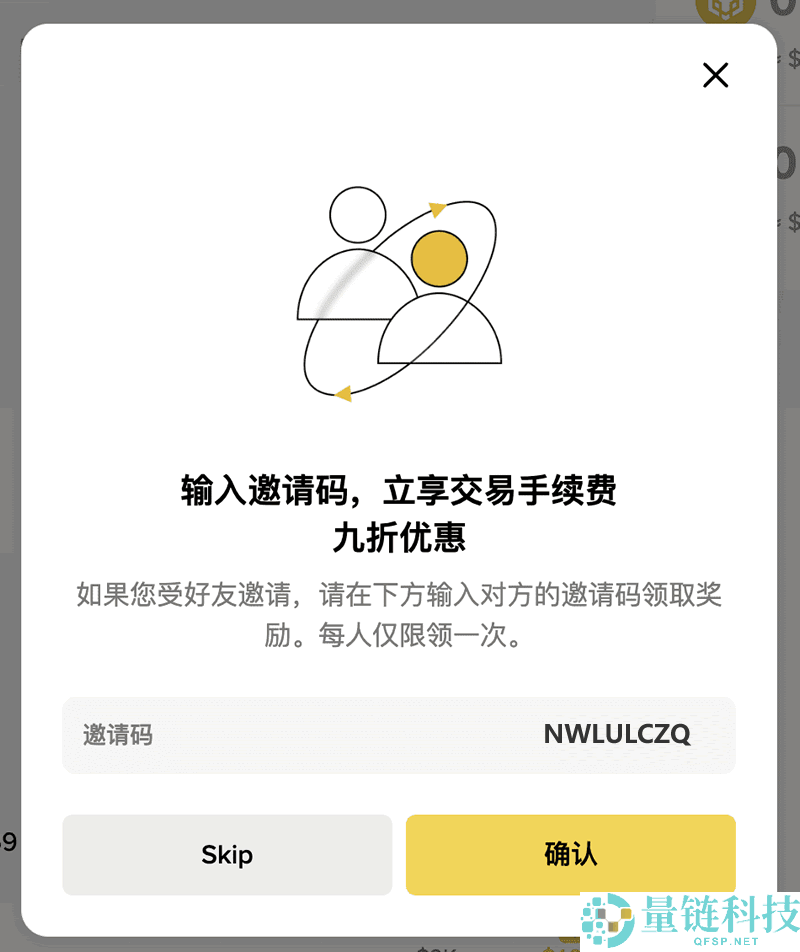Click the yellow circle face in the illustration
Screen dimensions: 800x952
(440, 258)
